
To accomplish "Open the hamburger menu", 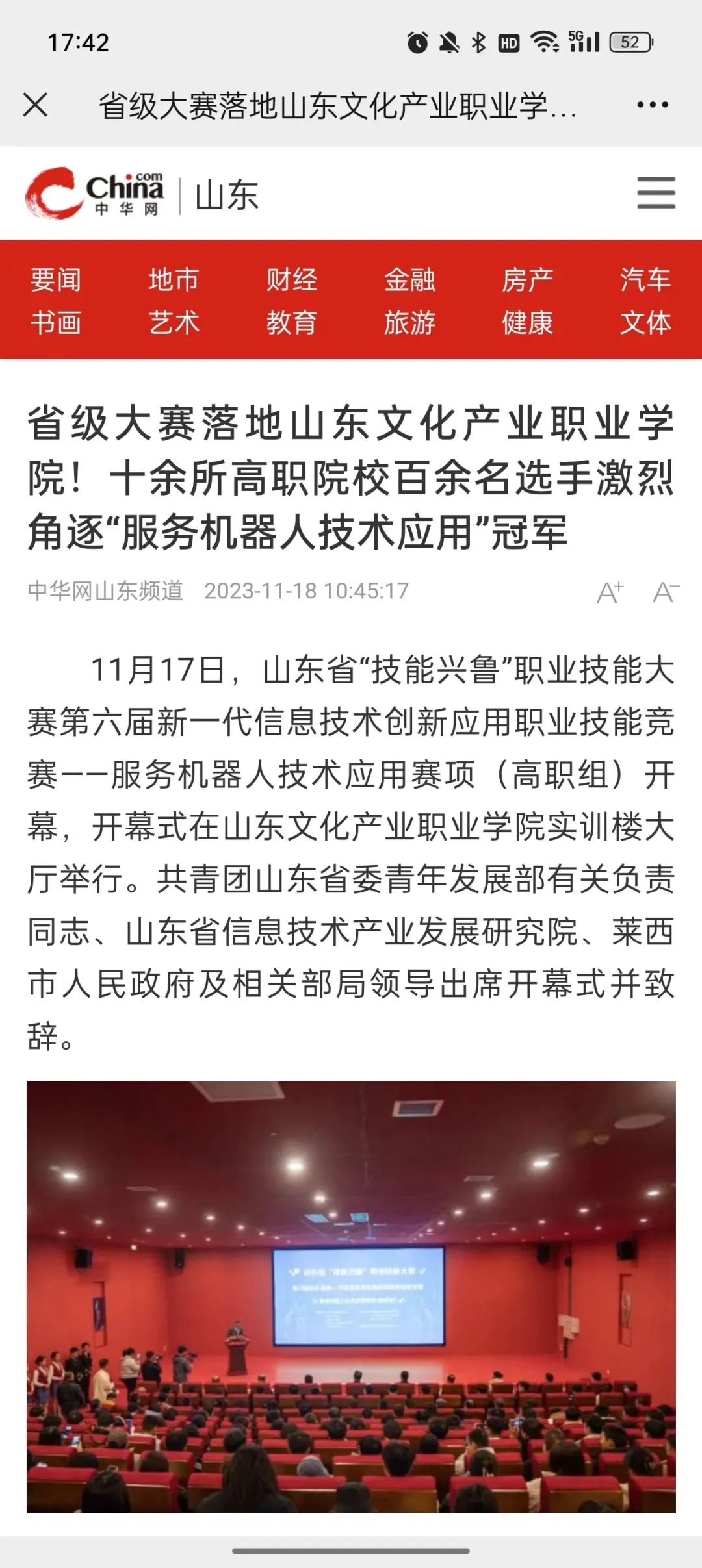I will pos(656,193).
